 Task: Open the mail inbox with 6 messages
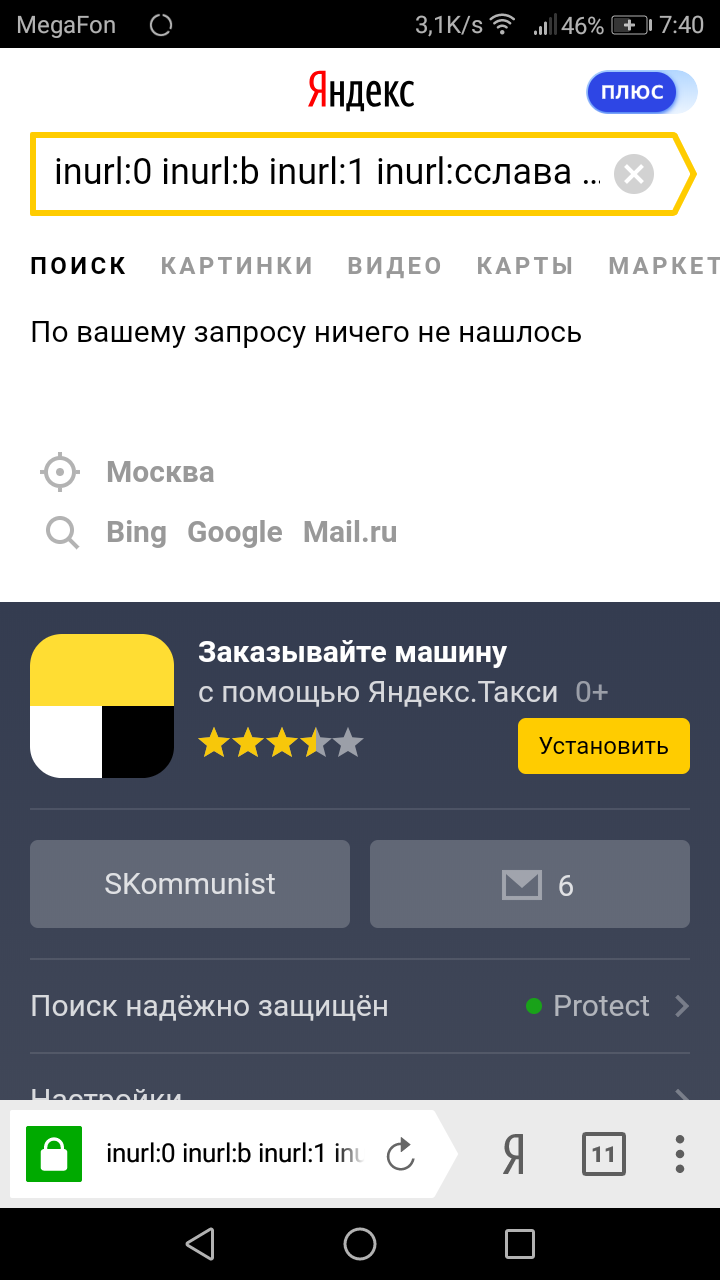coord(530,884)
